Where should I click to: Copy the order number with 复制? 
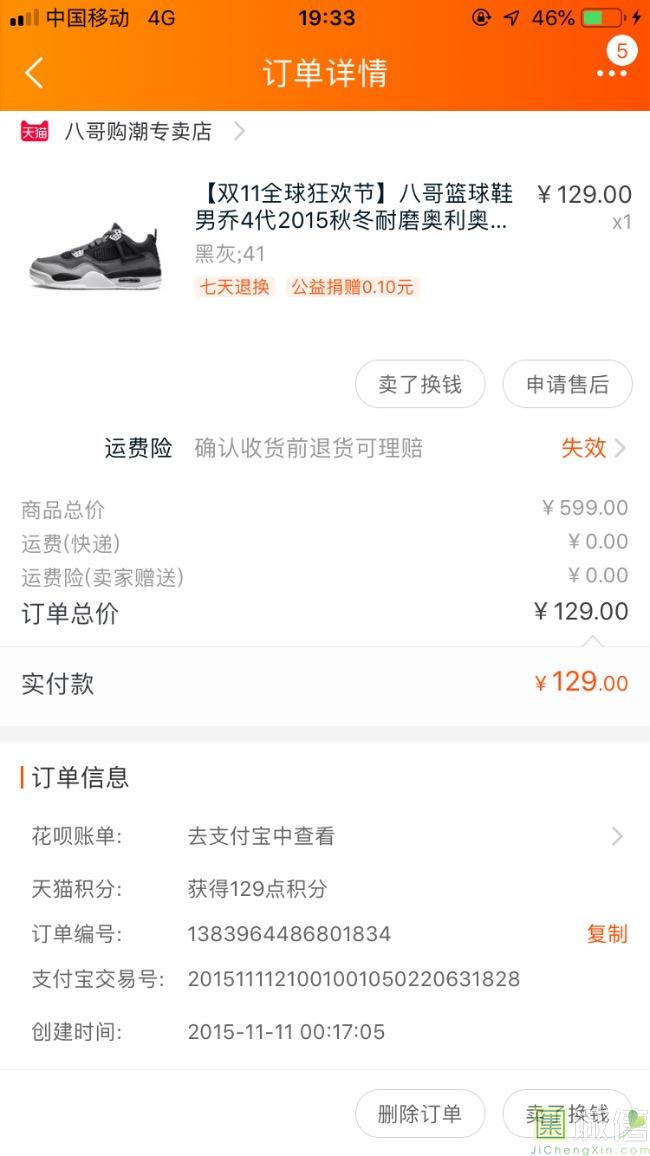tap(606, 934)
